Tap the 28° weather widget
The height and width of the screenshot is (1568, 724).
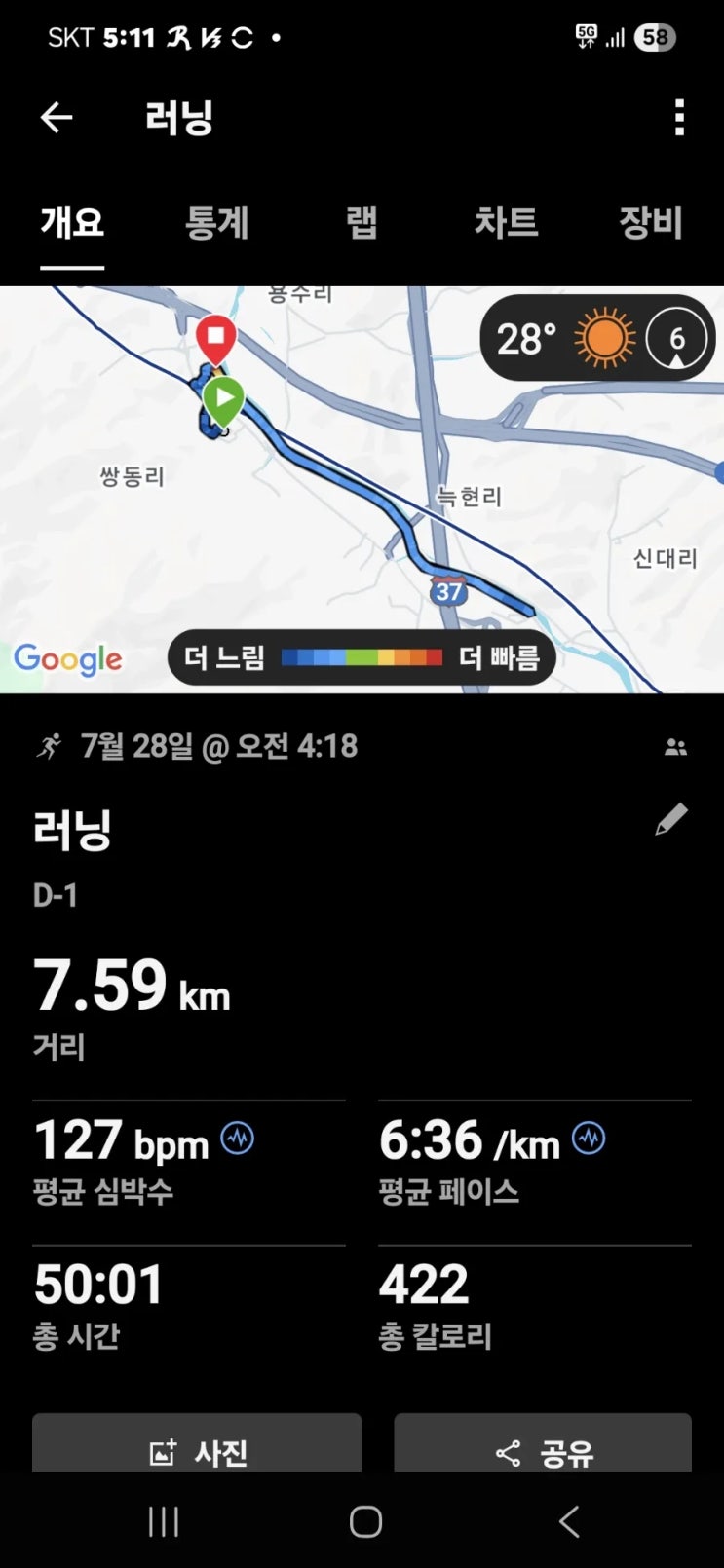(596, 339)
